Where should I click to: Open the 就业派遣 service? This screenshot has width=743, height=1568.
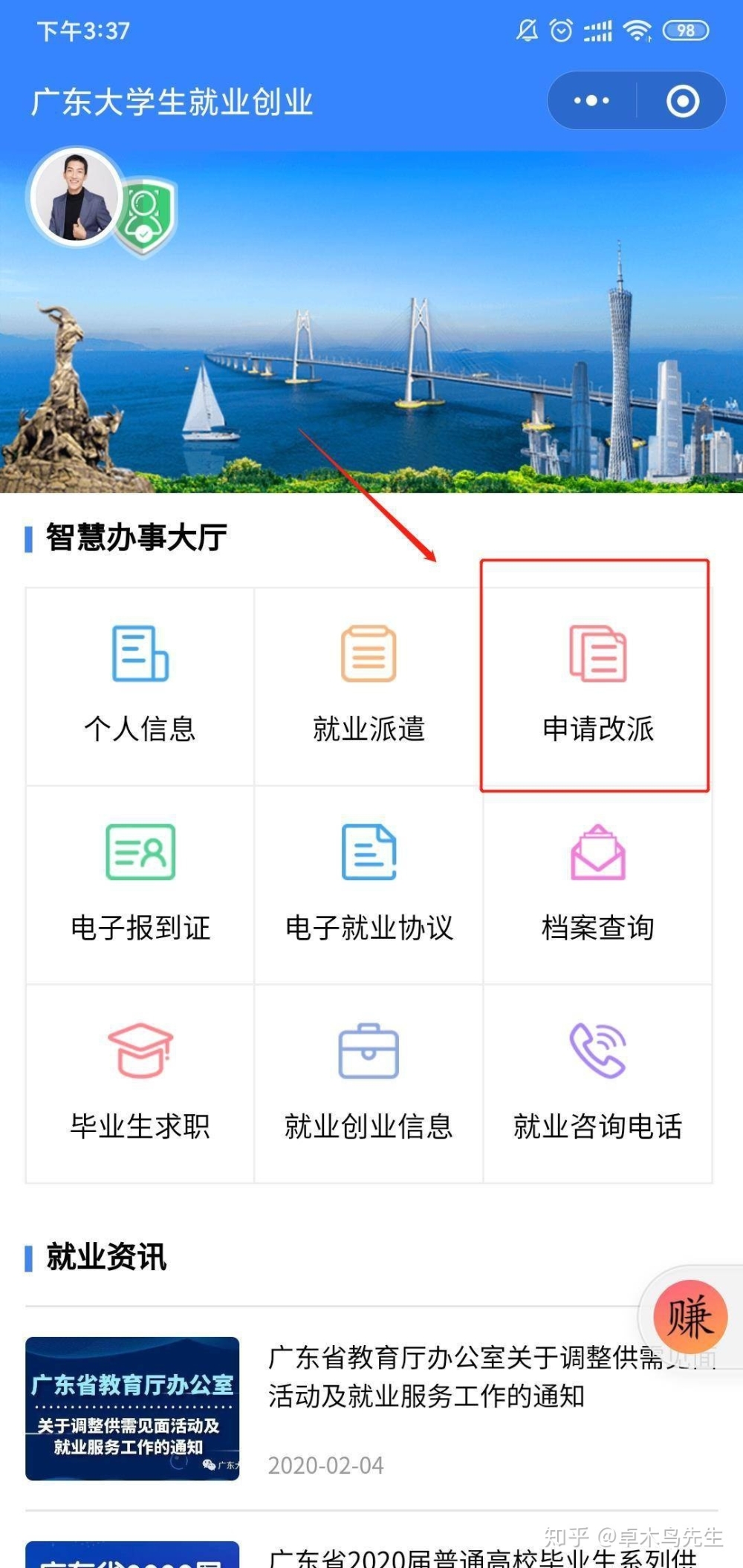coord(369,686)
